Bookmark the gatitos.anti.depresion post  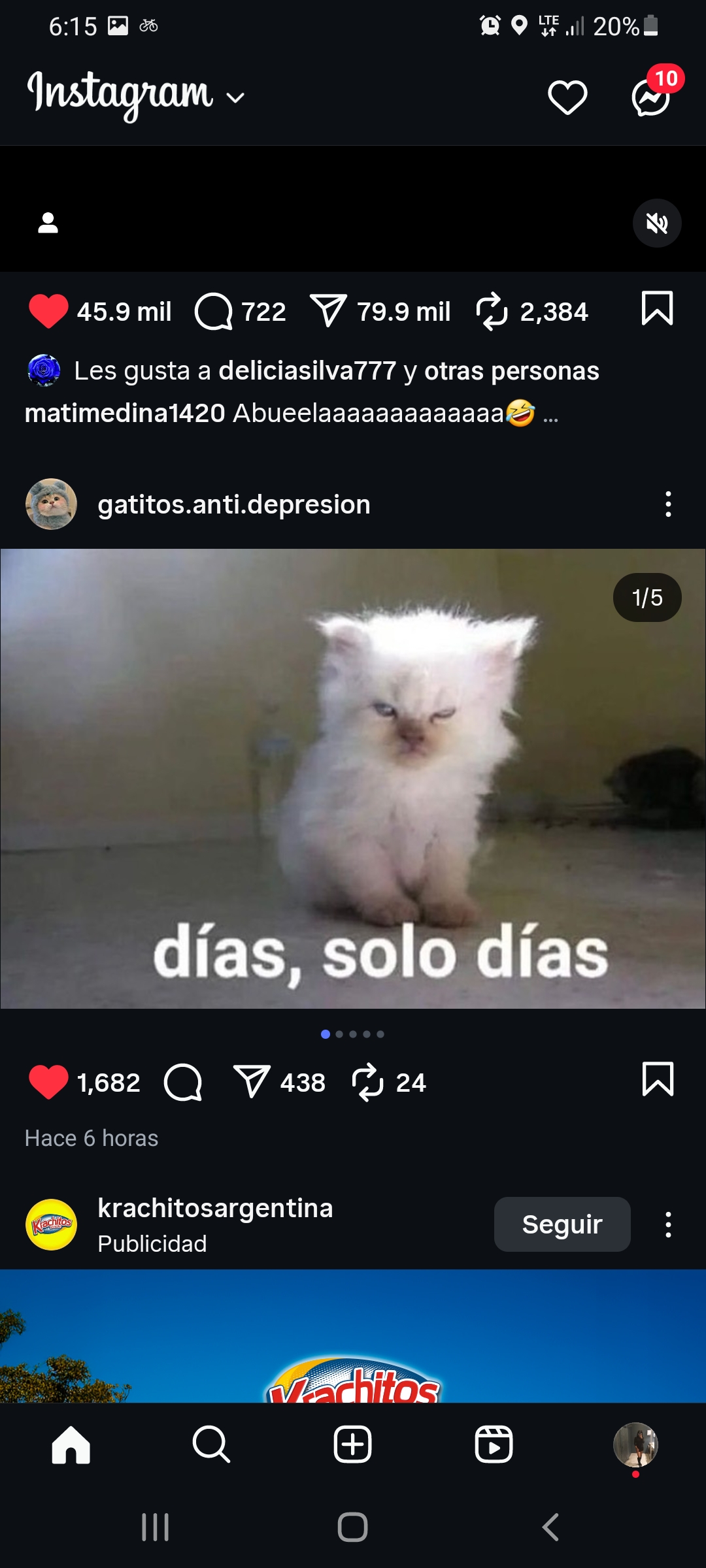point(658,1079)
